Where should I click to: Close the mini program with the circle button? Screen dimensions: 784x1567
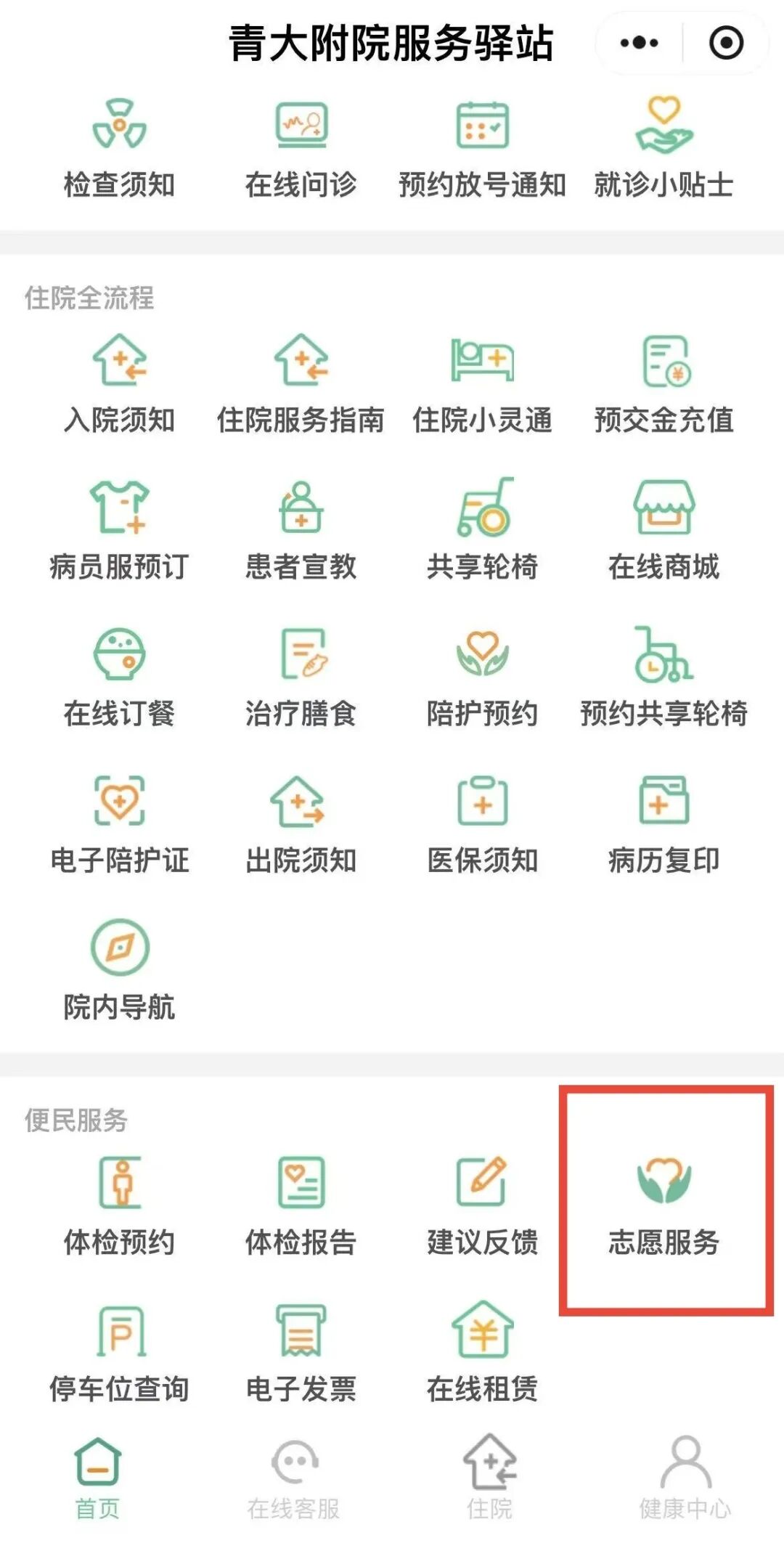726,44
